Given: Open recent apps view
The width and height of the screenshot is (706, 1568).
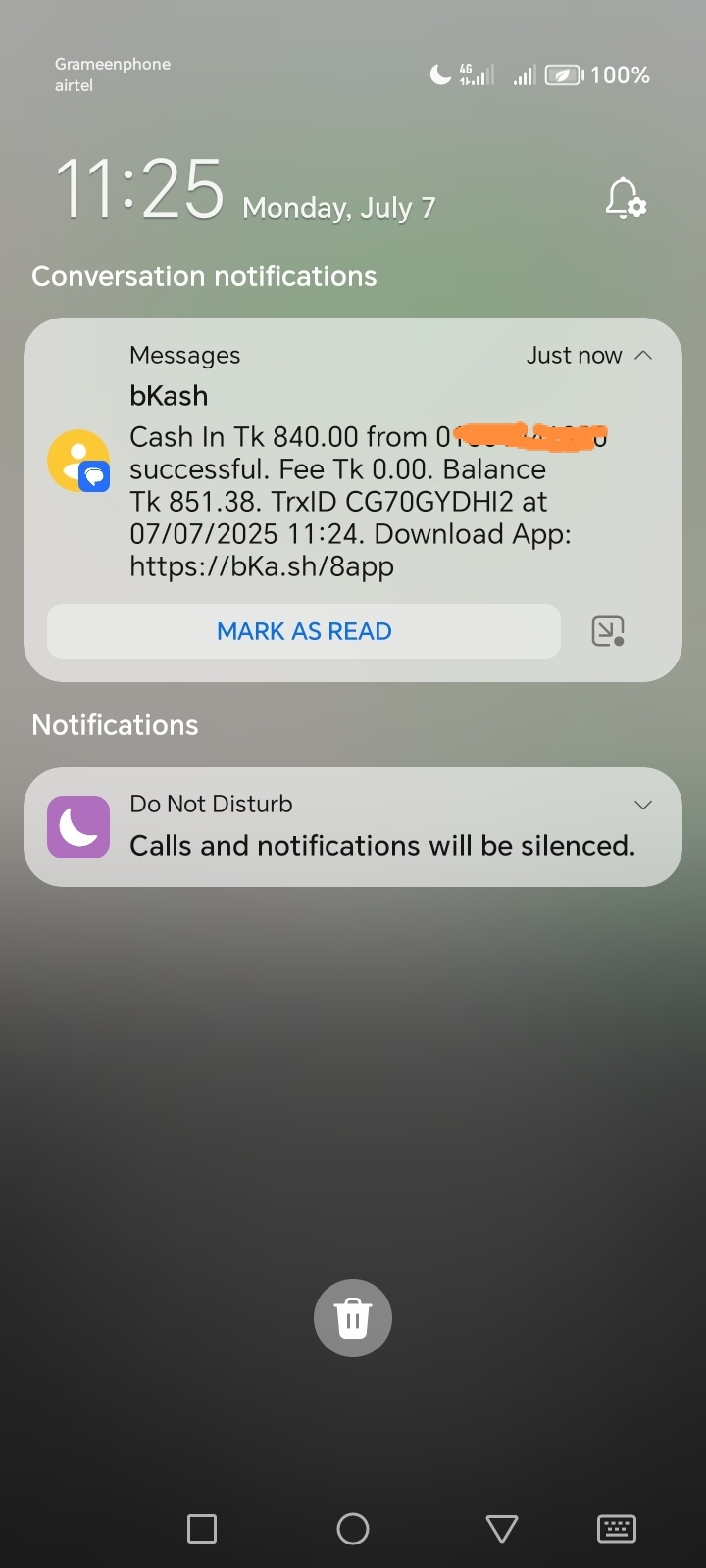Looking at the screenshot, I should tap(202, 1529).
